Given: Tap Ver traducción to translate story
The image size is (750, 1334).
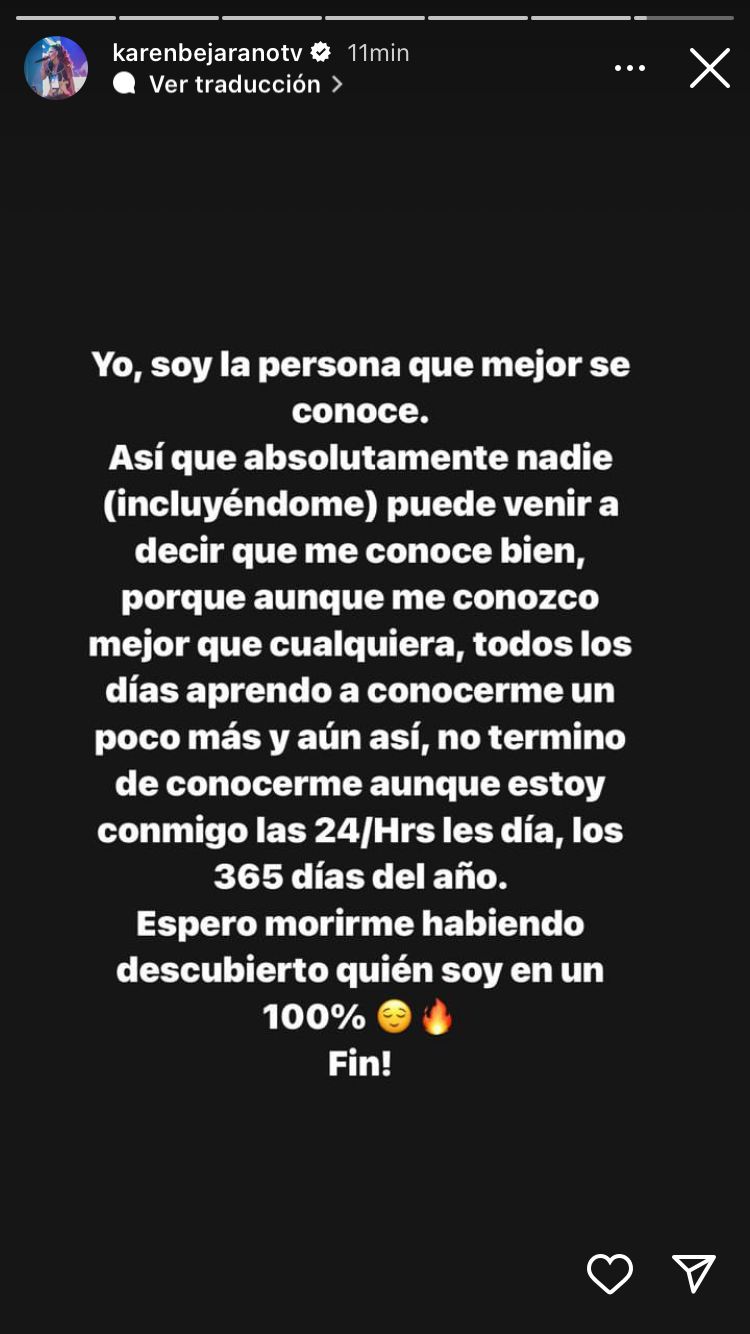Looking at the screenshot, I should tap(235, 85).
